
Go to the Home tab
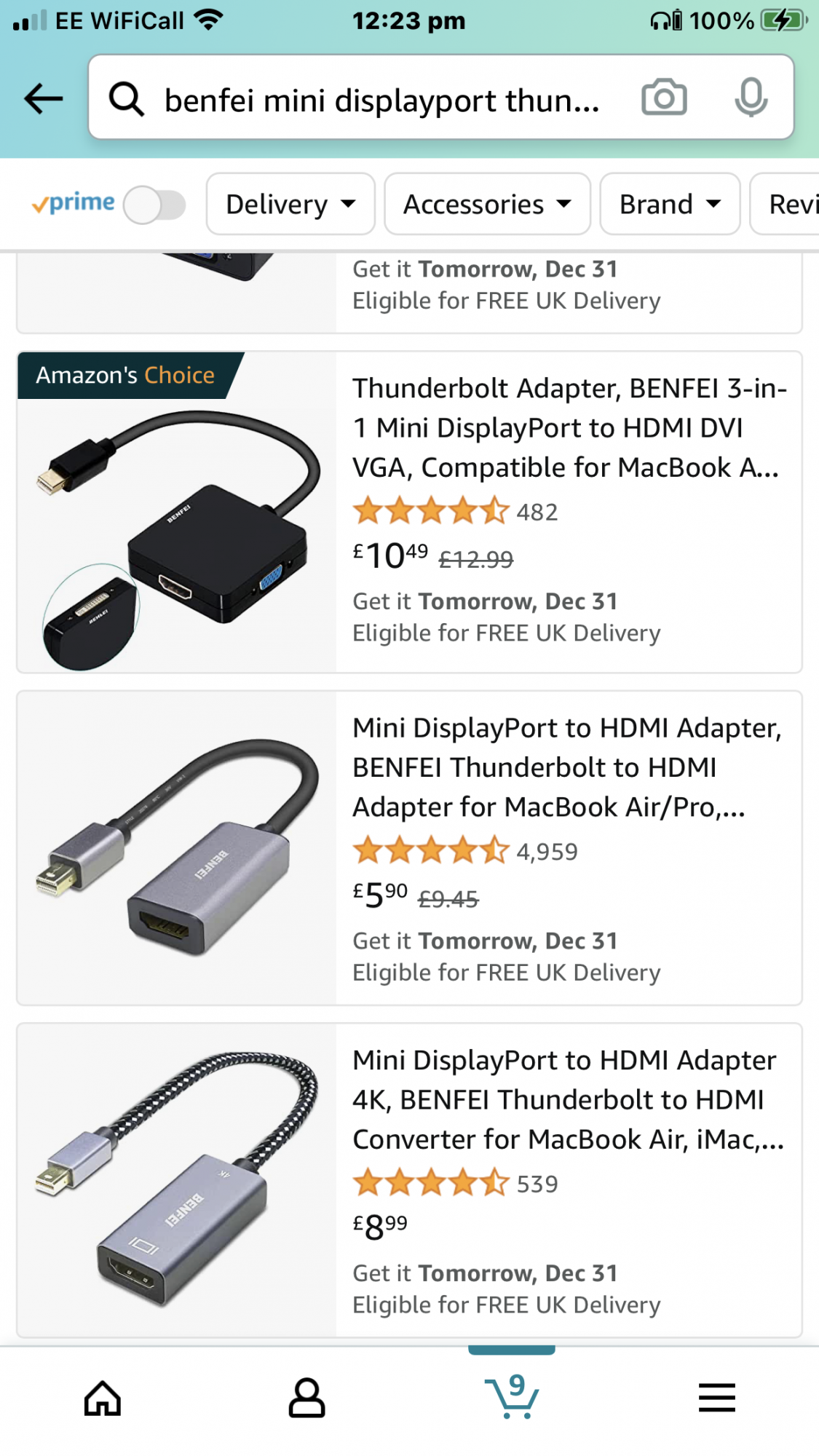pos(103,1398)
